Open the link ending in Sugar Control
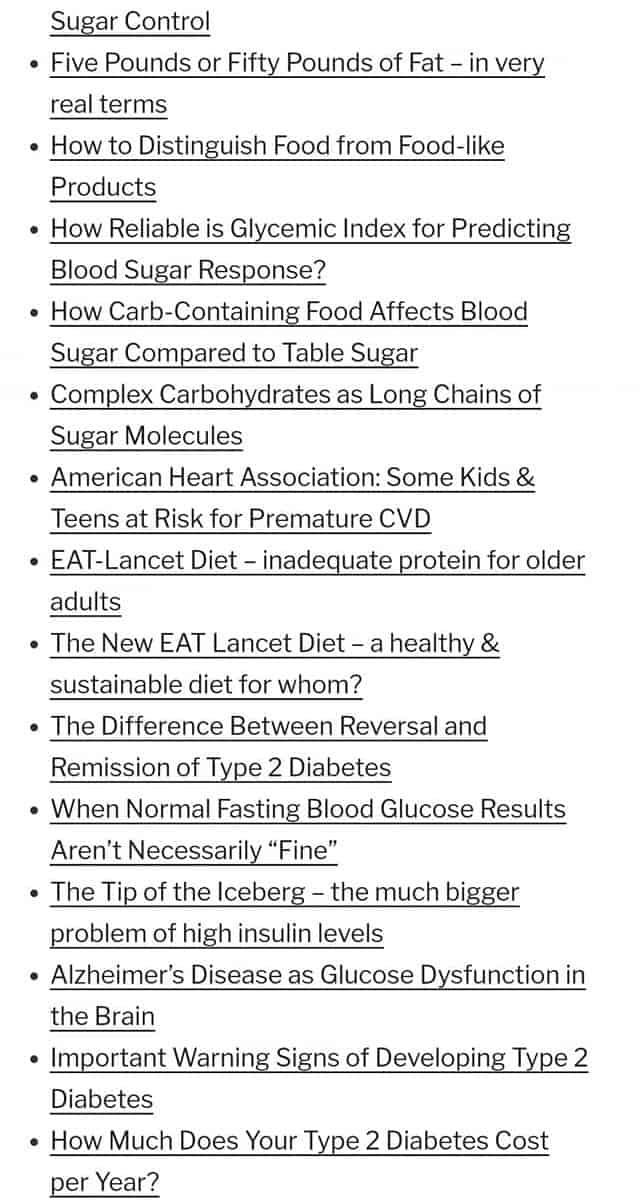 (x=130, y=21)
